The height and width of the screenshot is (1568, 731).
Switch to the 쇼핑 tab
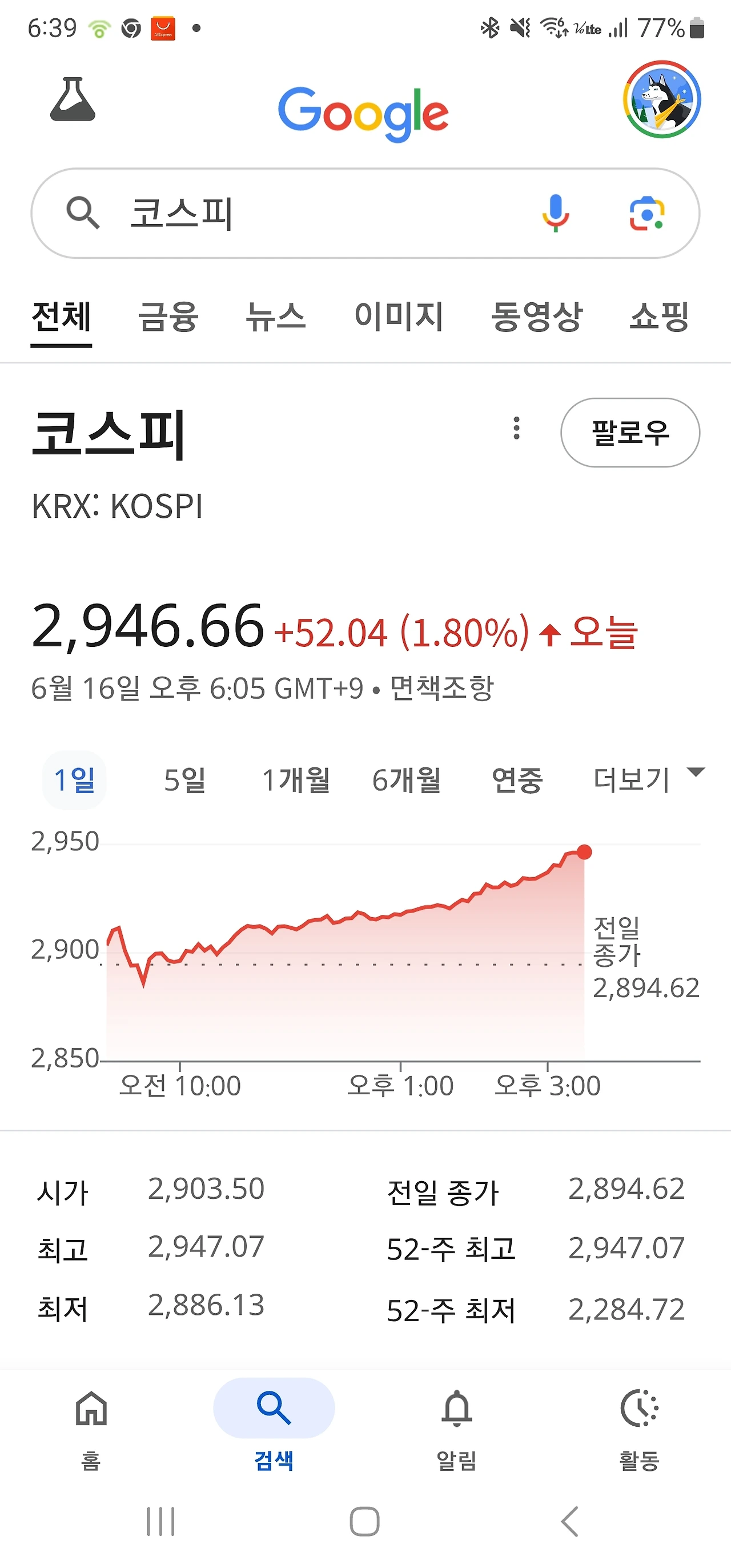(659, 317)
